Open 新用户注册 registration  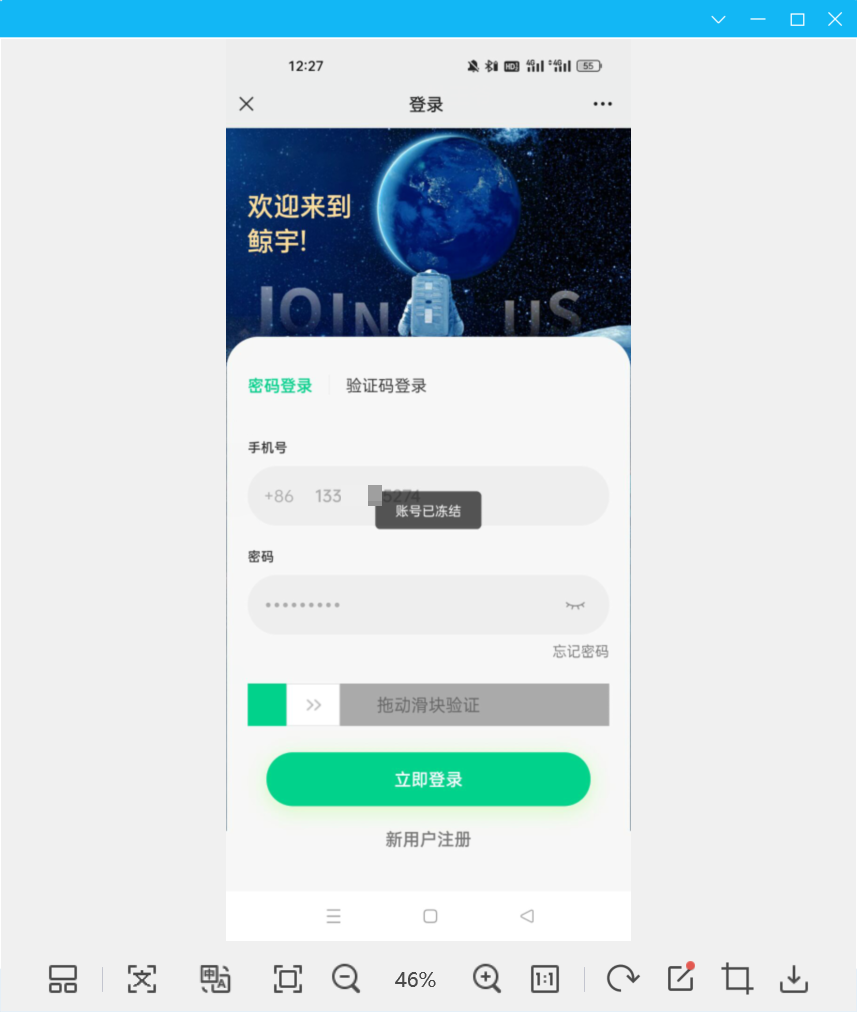(x=428, y=840)
